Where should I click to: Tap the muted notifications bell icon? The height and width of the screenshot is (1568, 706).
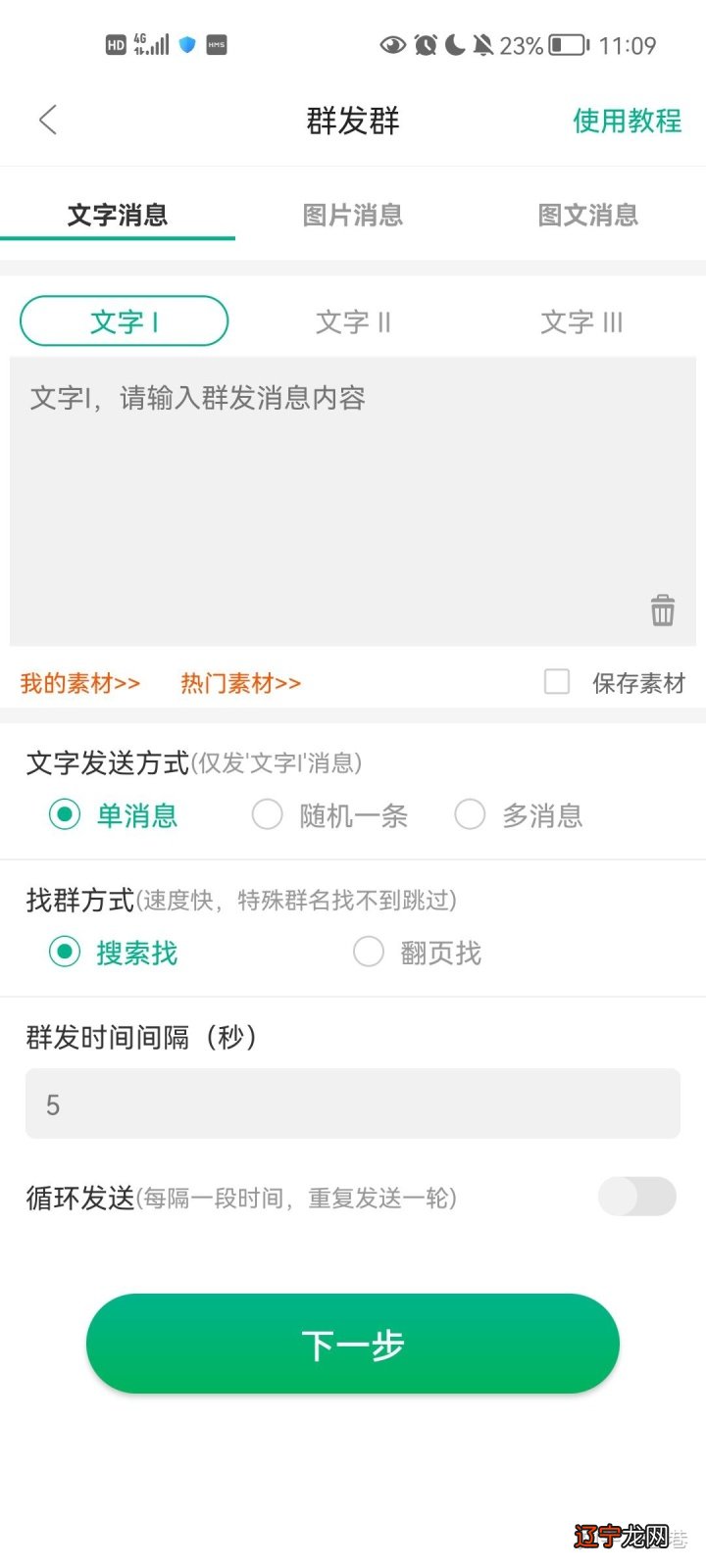(x=481, y=45)
